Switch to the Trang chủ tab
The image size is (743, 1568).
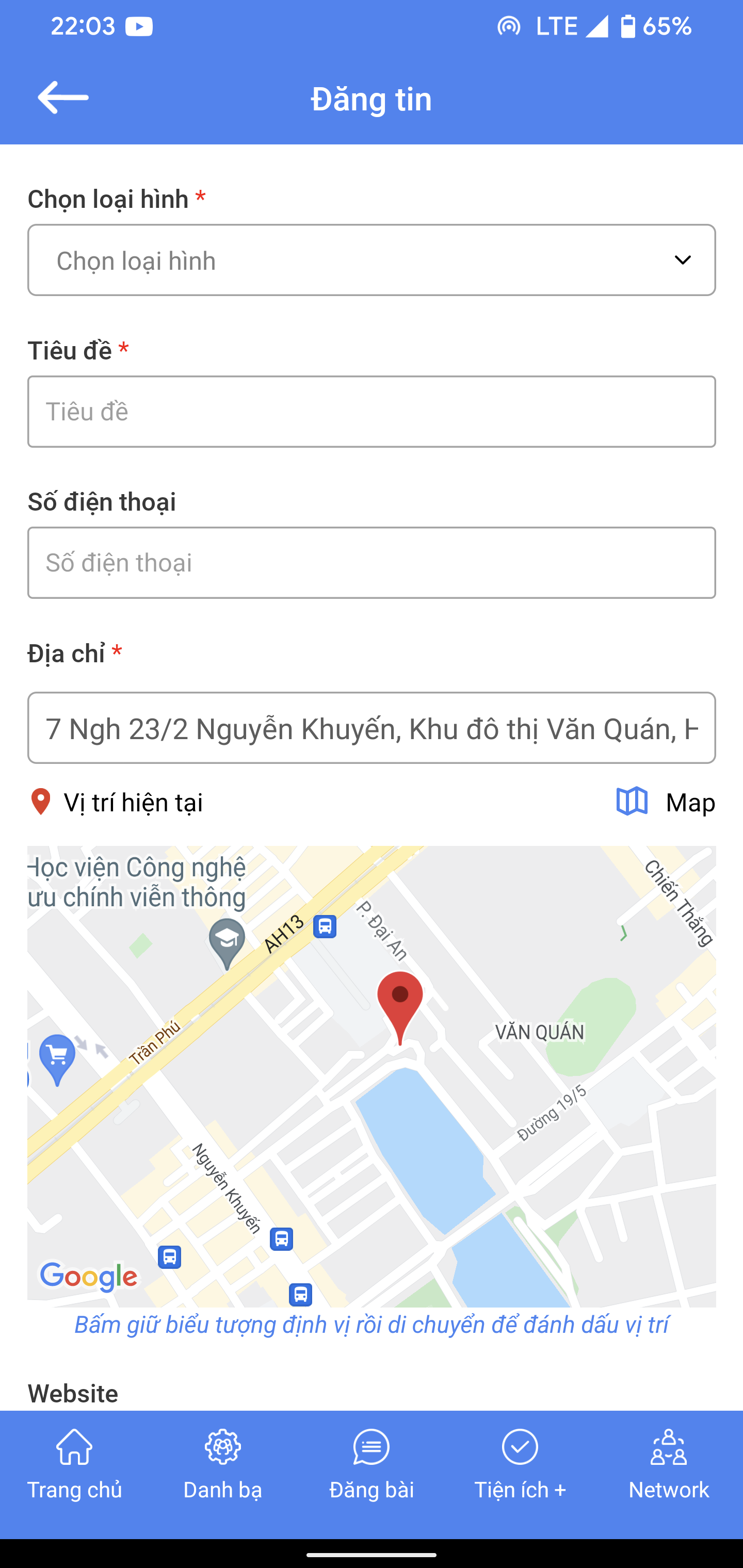(74, 1463)
